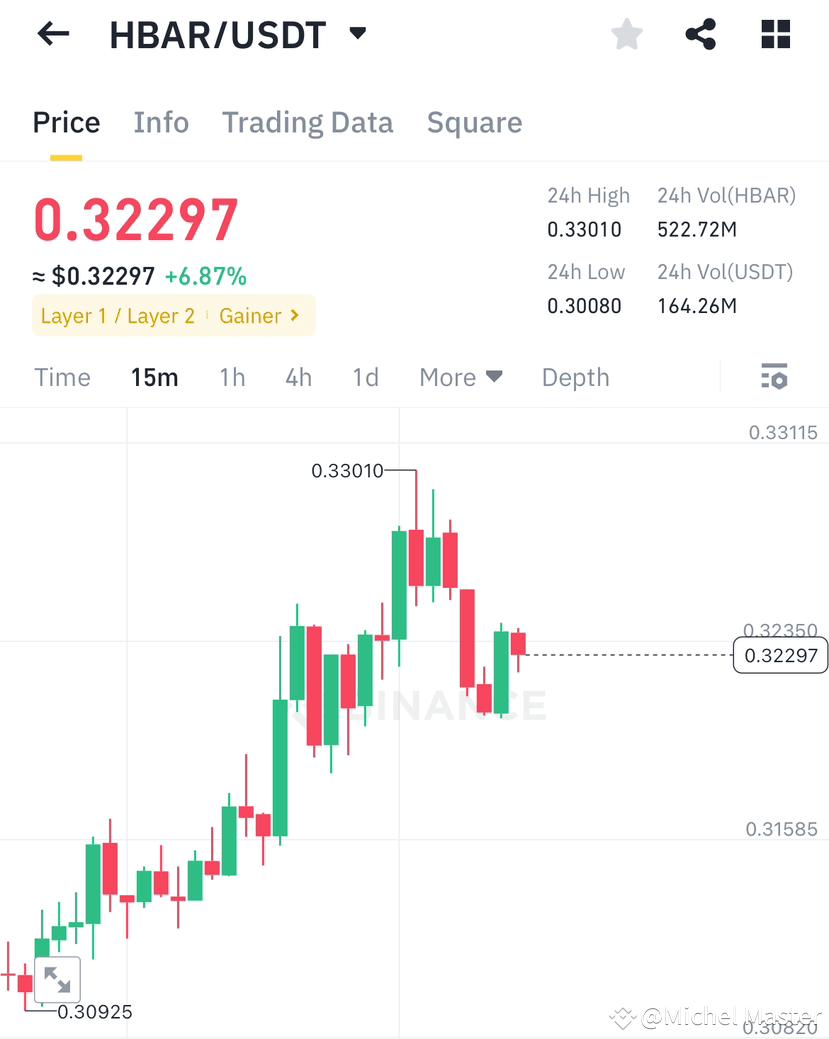The width and height of the screenshot is (829, 1039).
Task: Click the current price label 0.32297
Action: click(x=779, y=655)
